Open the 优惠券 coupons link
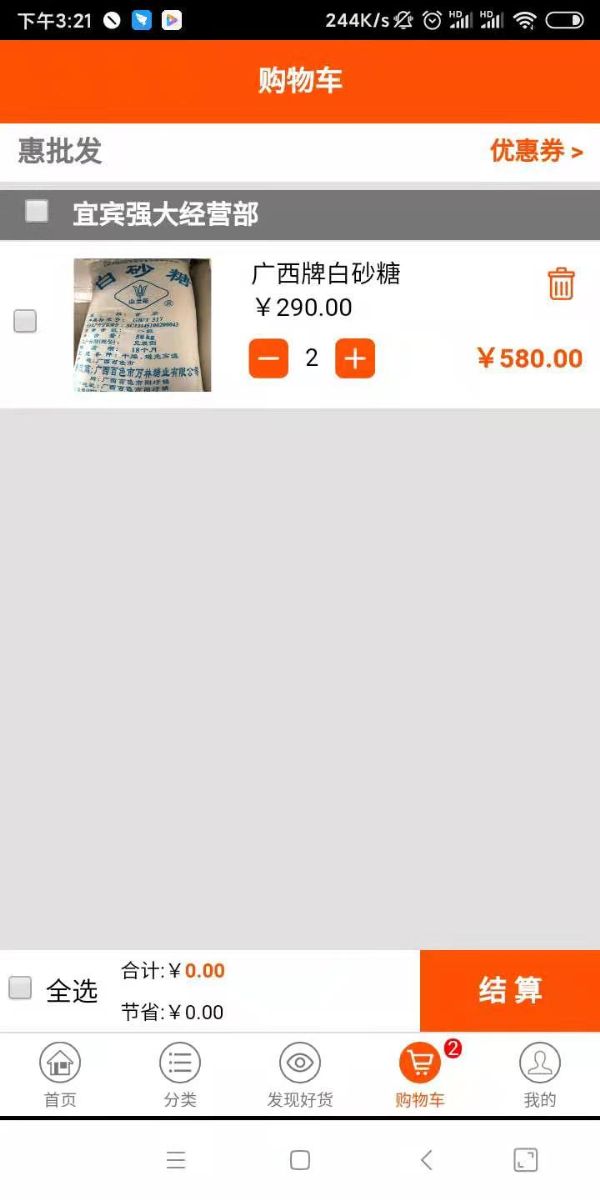Viewport: 600px width, 1200px height. 535,151
